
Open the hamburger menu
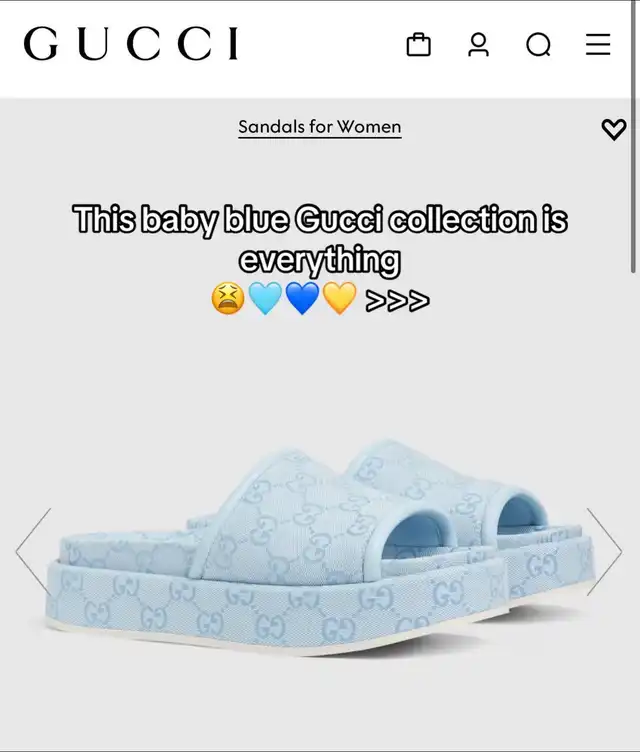(598, 44)
